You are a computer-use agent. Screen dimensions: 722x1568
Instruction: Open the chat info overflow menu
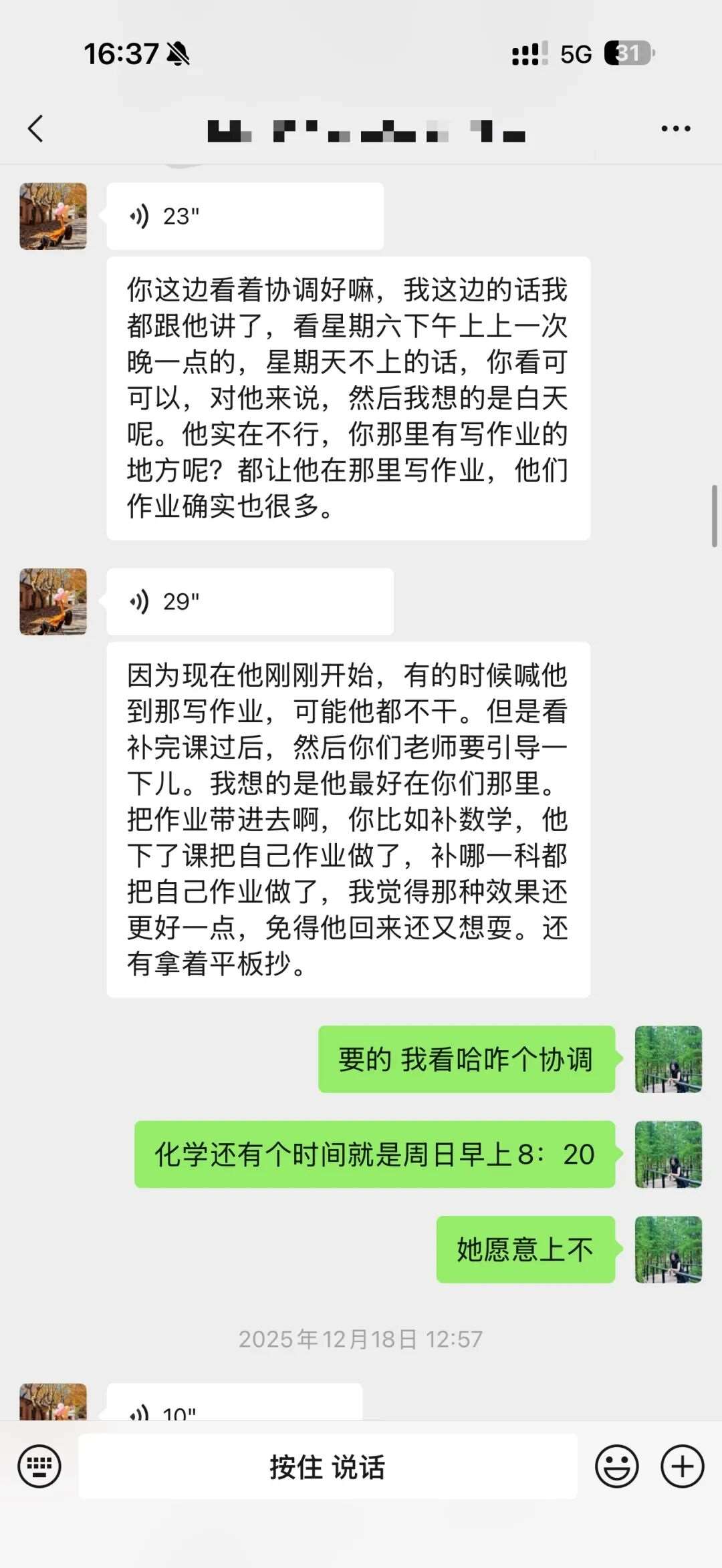[675, 129]
